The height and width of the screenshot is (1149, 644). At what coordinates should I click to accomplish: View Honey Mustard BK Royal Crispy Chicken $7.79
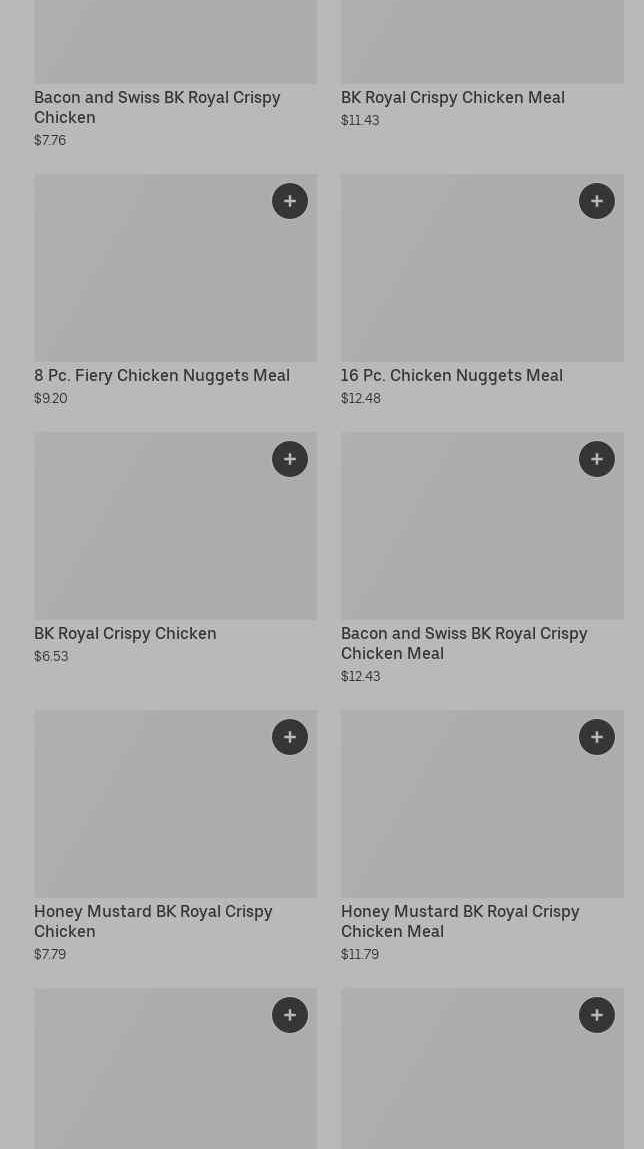pyautogui.click(x=153, y=920)
